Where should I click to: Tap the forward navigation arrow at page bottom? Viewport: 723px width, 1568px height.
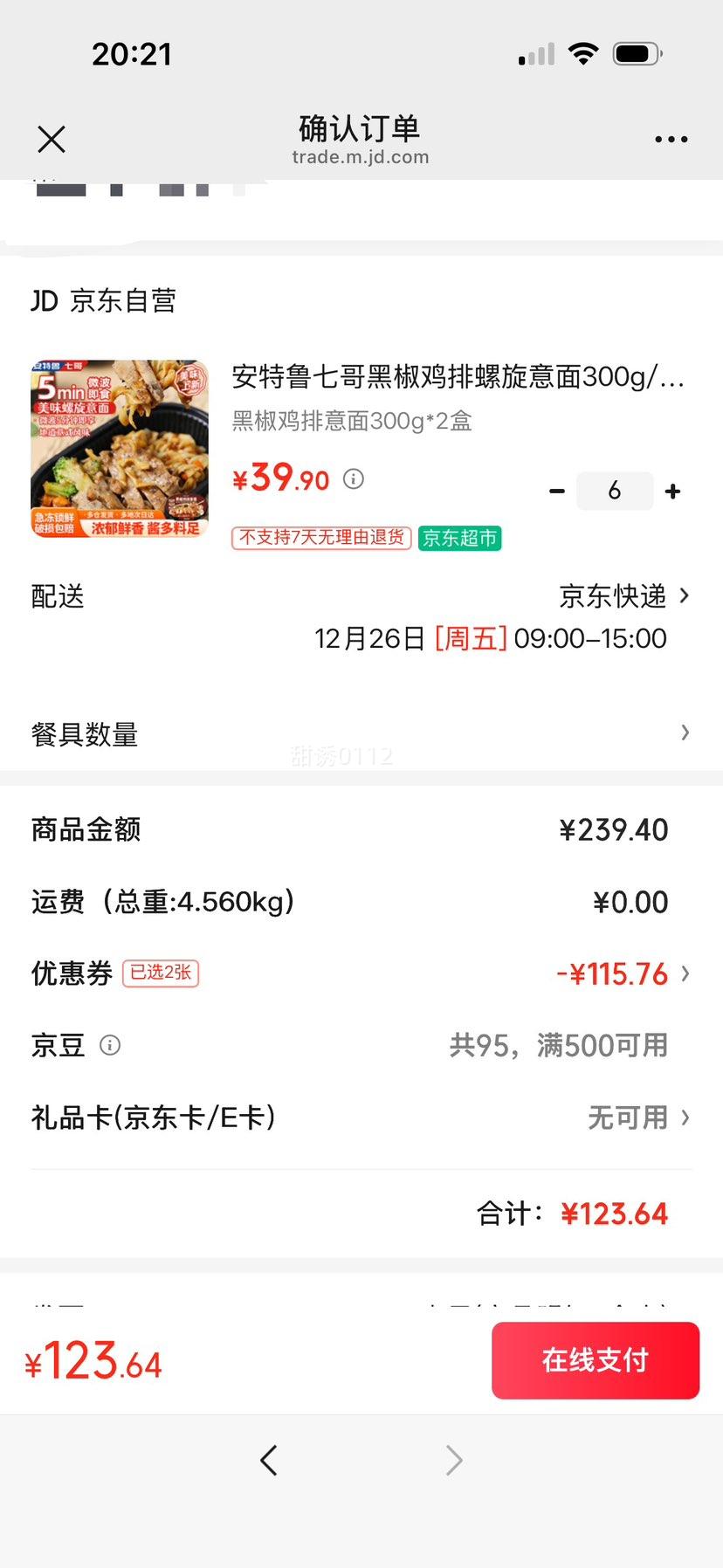click(452, 1460)
